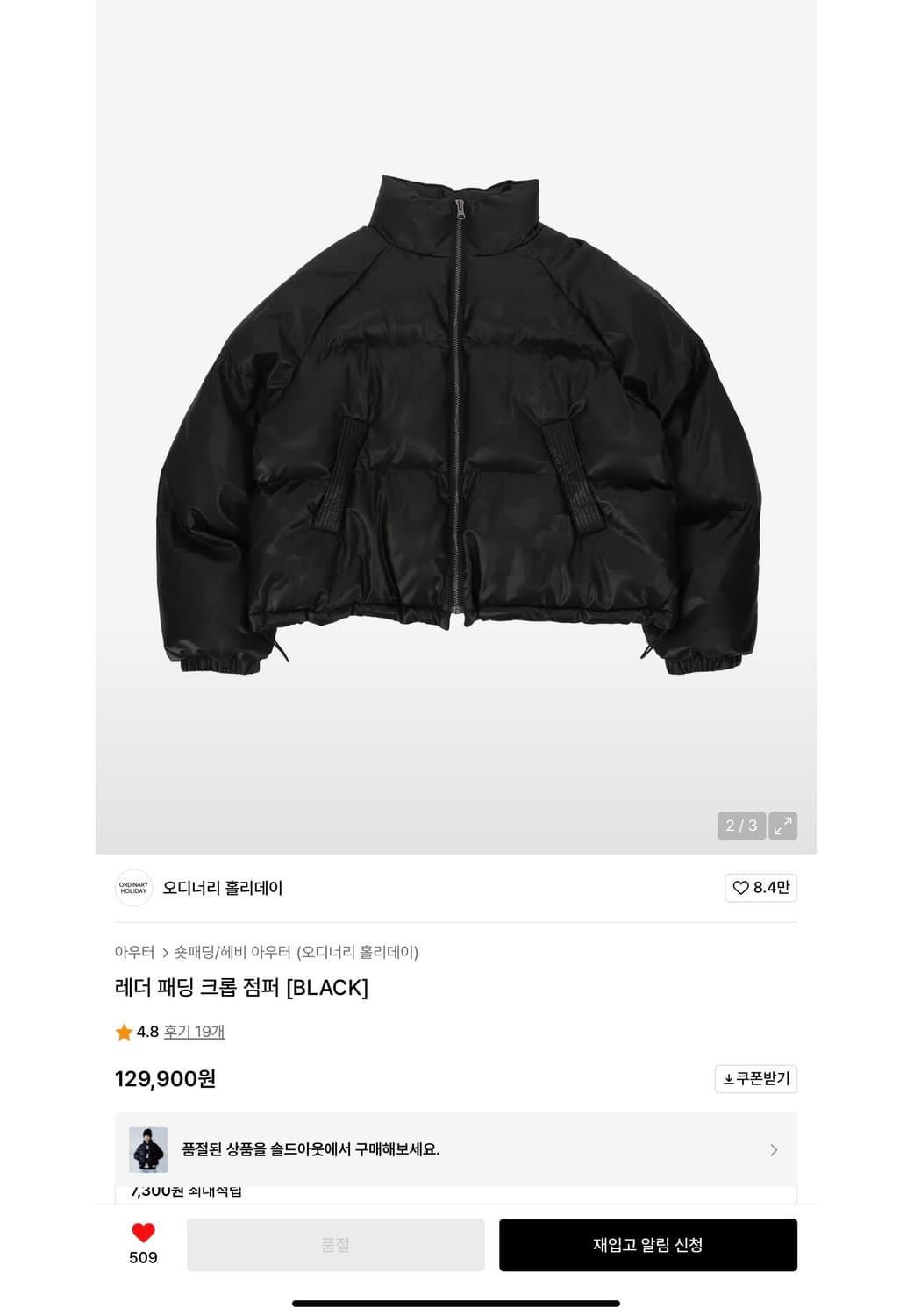The height and width of the screenshot is (1316, 914).
Task: Click the orange star rating icon
Action: point(124,1033)
